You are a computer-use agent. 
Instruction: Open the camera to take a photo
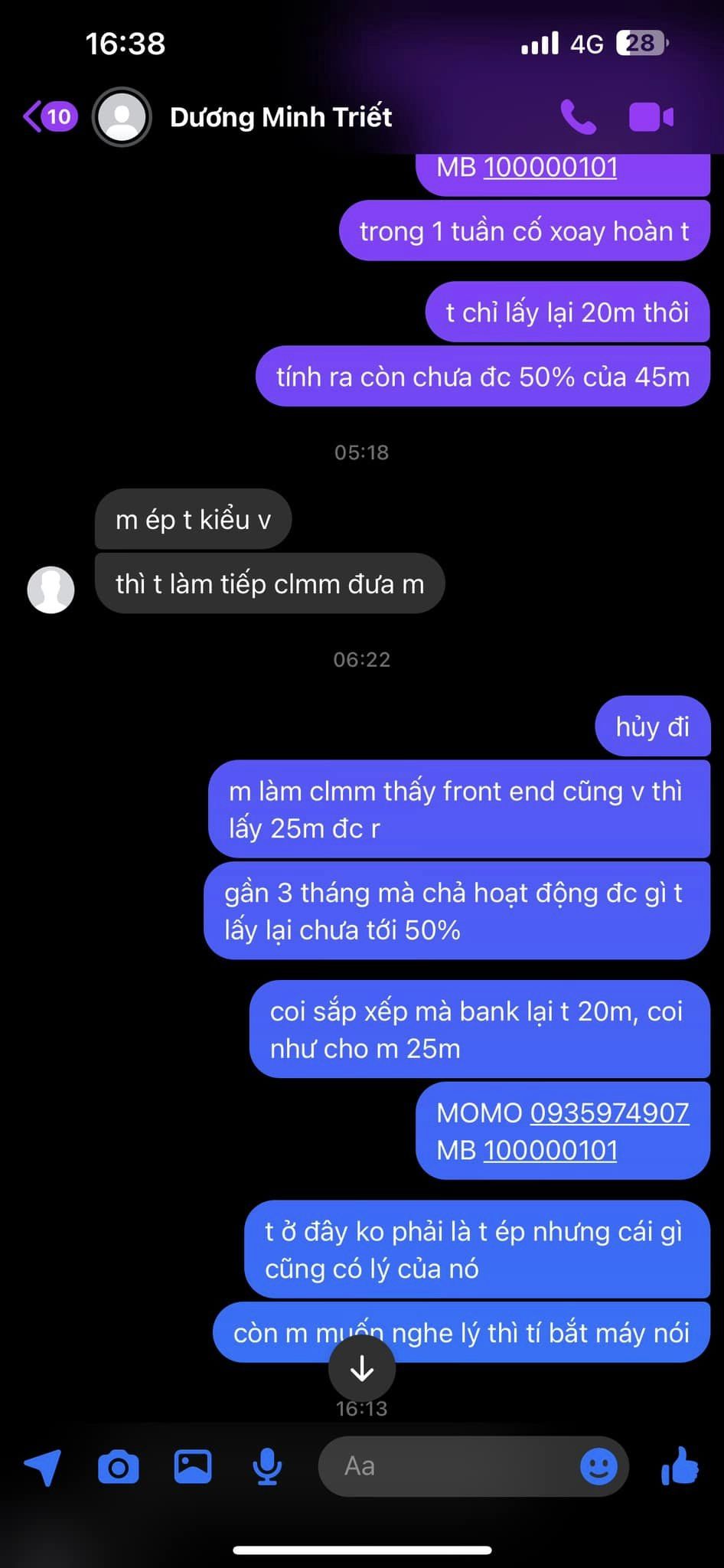(119, 1467)
